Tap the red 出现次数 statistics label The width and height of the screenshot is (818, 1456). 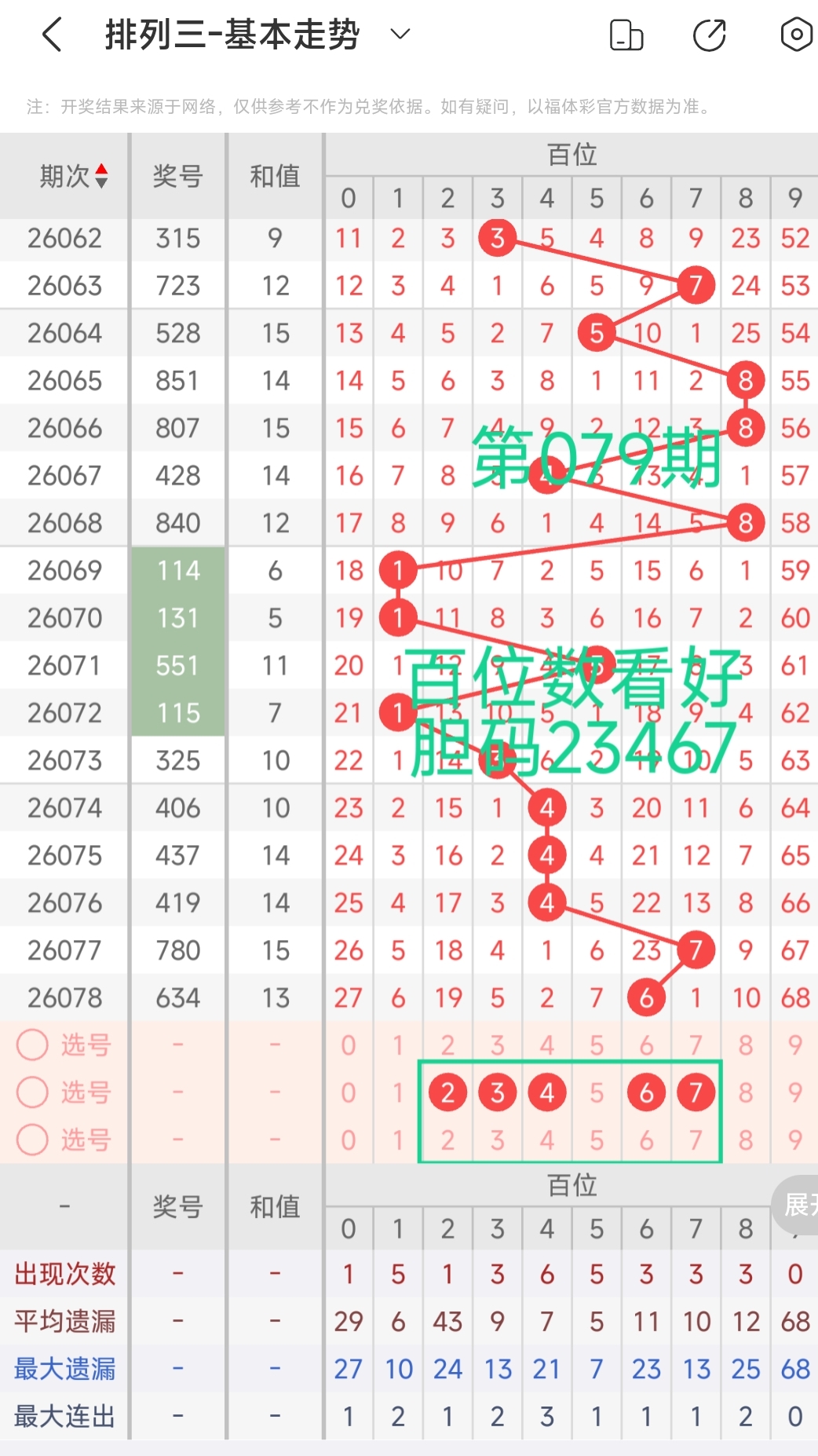[64, 1275]
